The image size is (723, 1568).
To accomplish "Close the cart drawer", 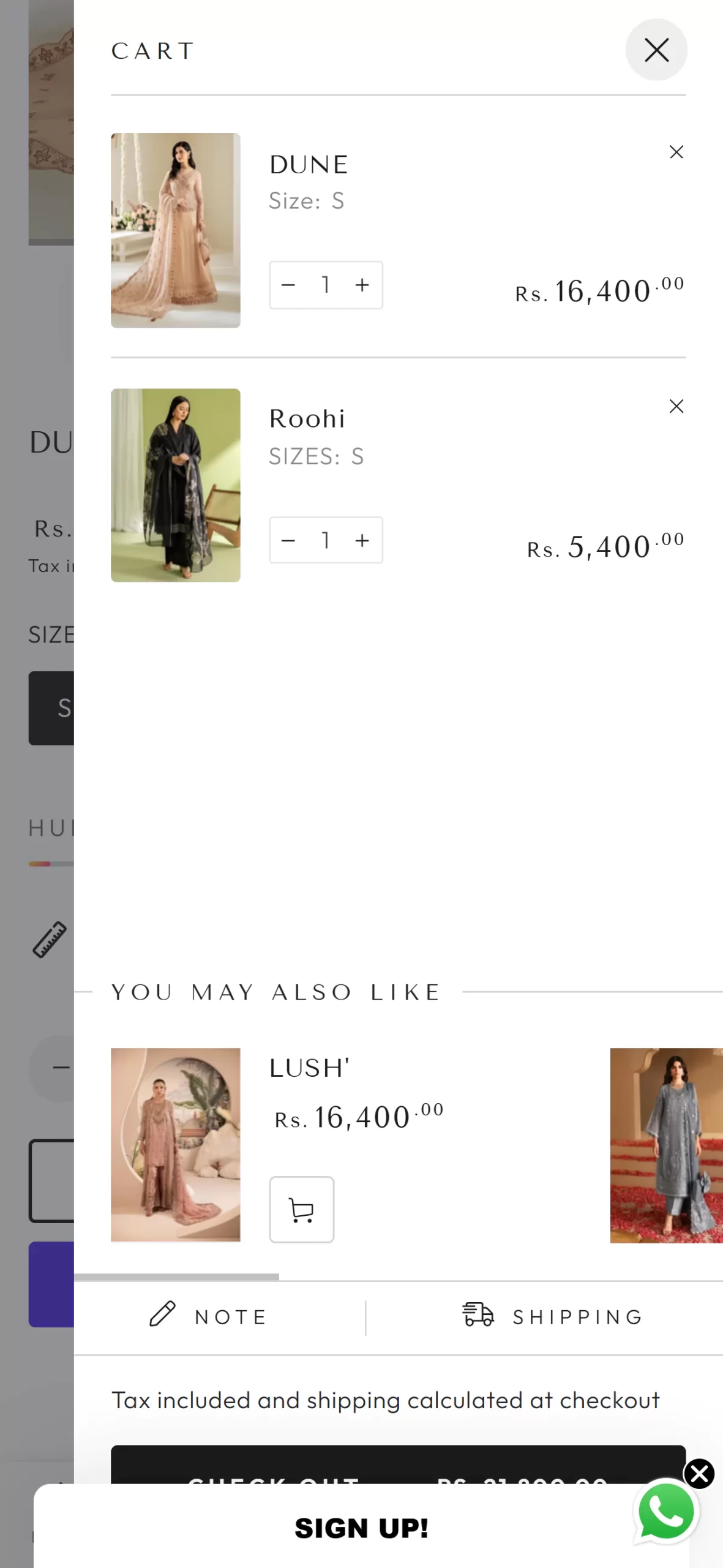I will (x=656, y=50).
